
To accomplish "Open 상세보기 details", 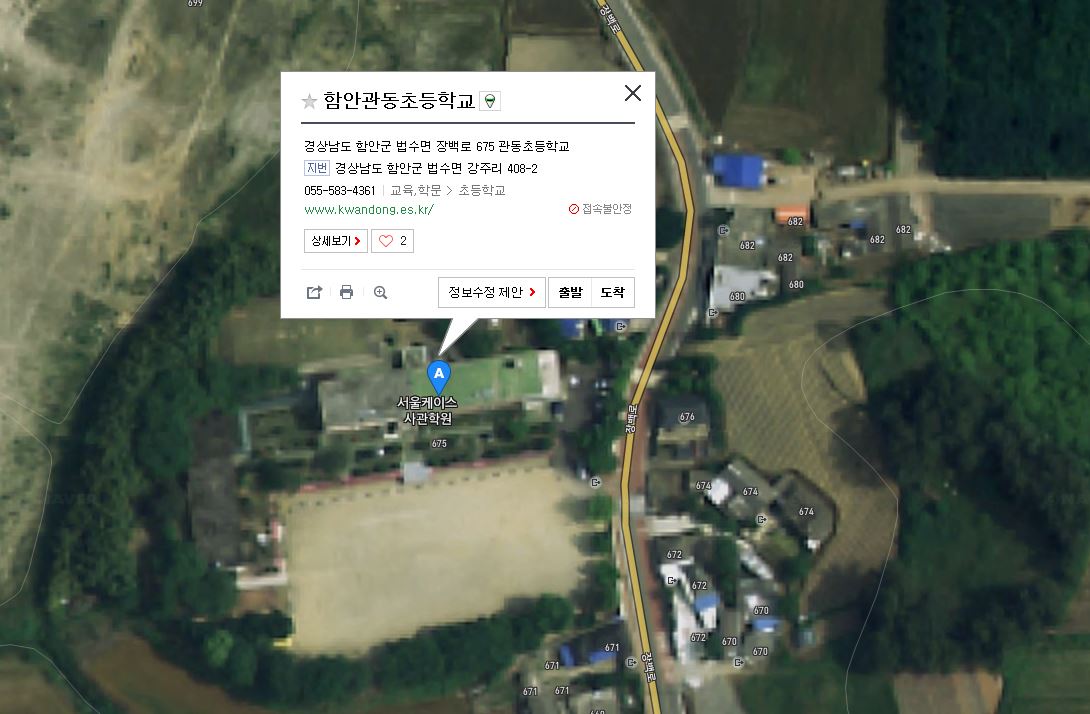I will pos(335,241).
